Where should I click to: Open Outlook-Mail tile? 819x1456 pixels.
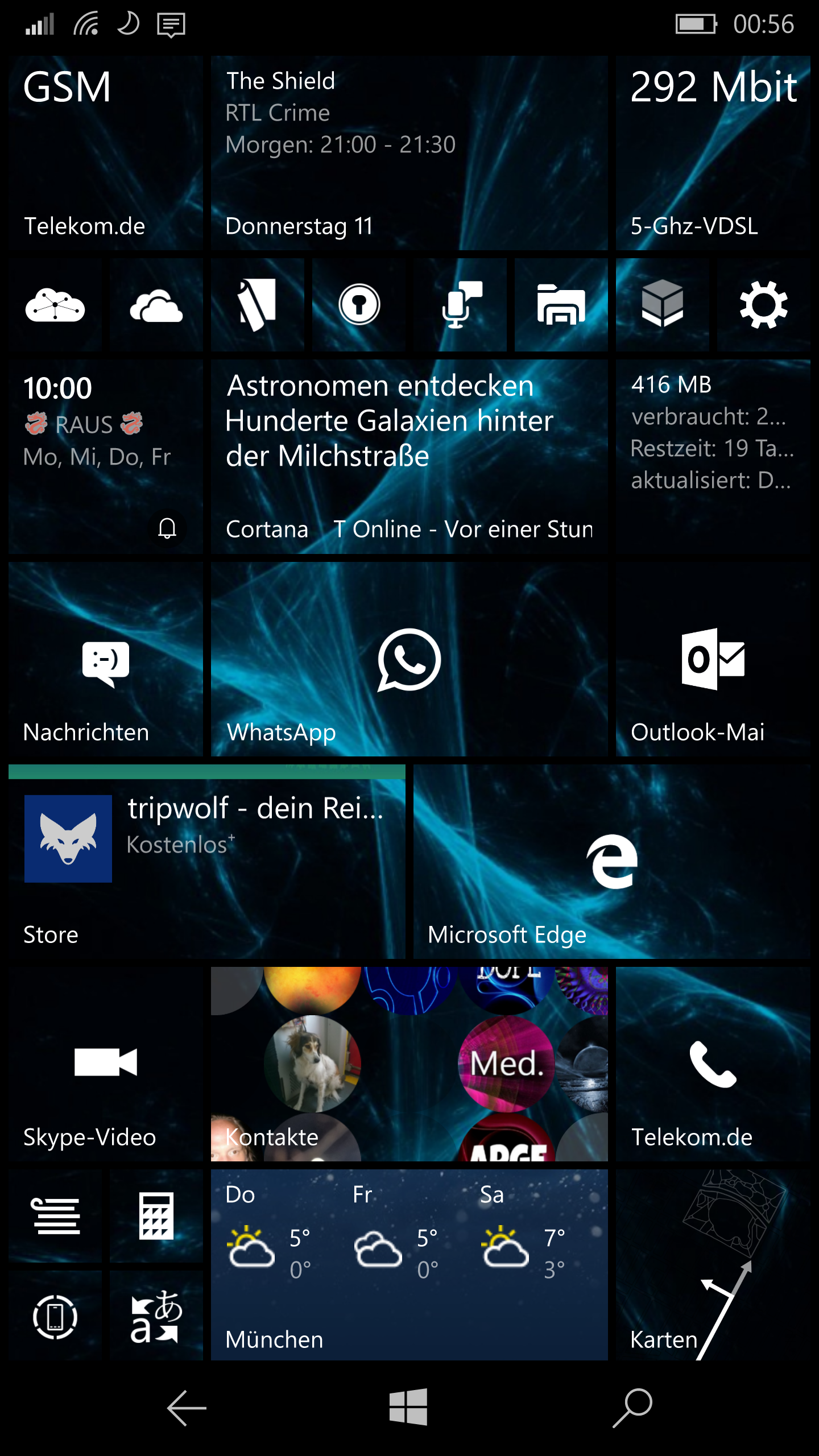713,659
